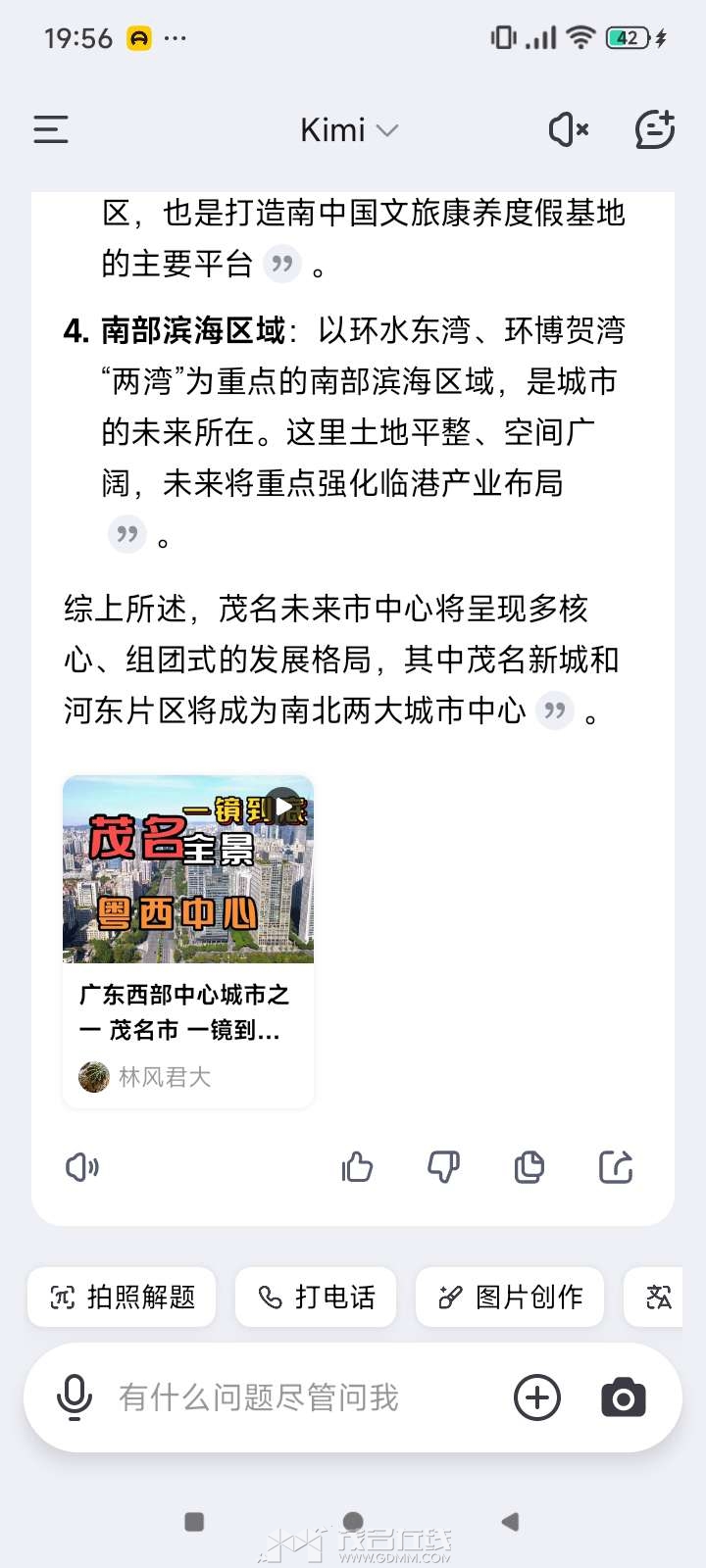The width and height of the screenshot is (706, 1568).
Task: Open the camera from input bar
Action: (x=623, y=1397)
